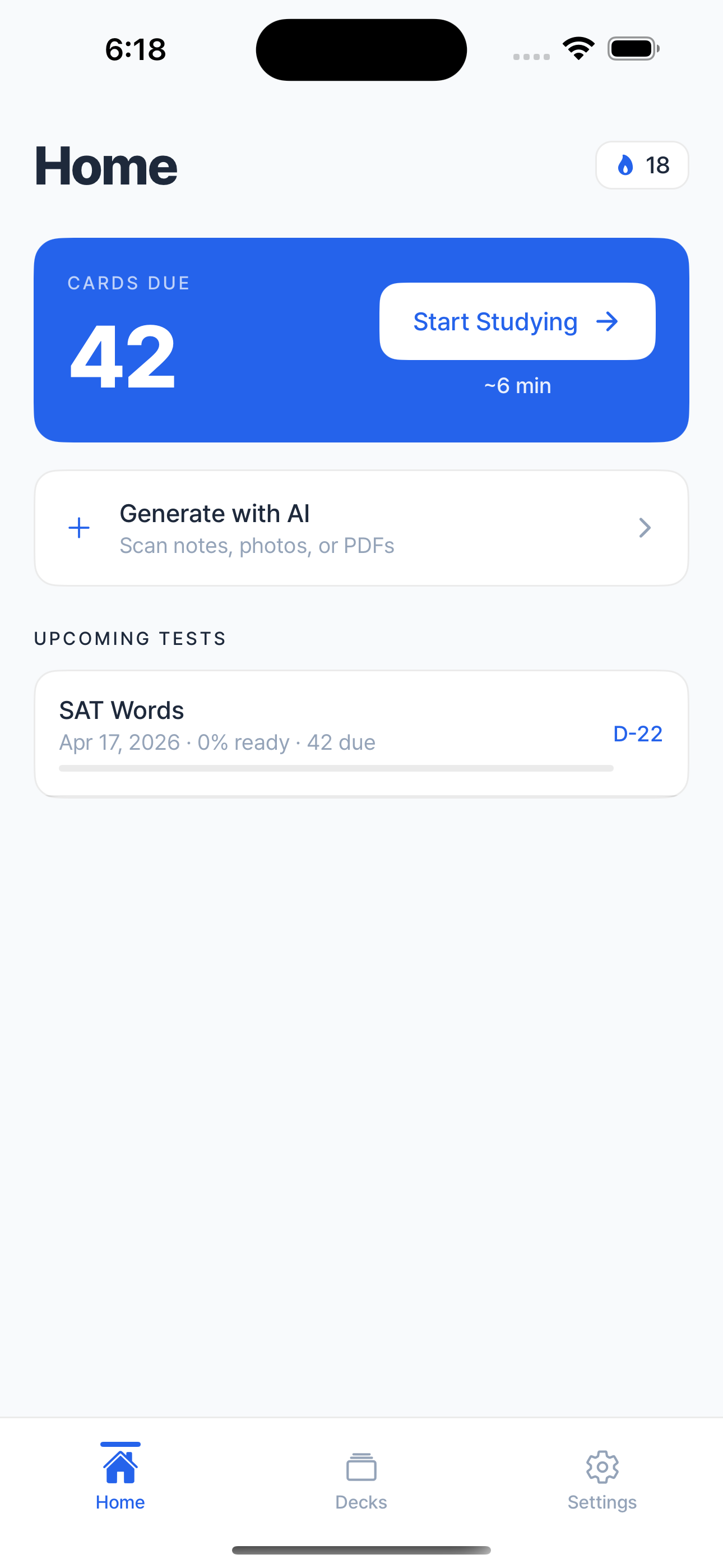Expand the Generate with AI row via chevron
Image resolution: width=723 pixels, height=1568 pixels.
pyautogui.click(x=645, y=527)
